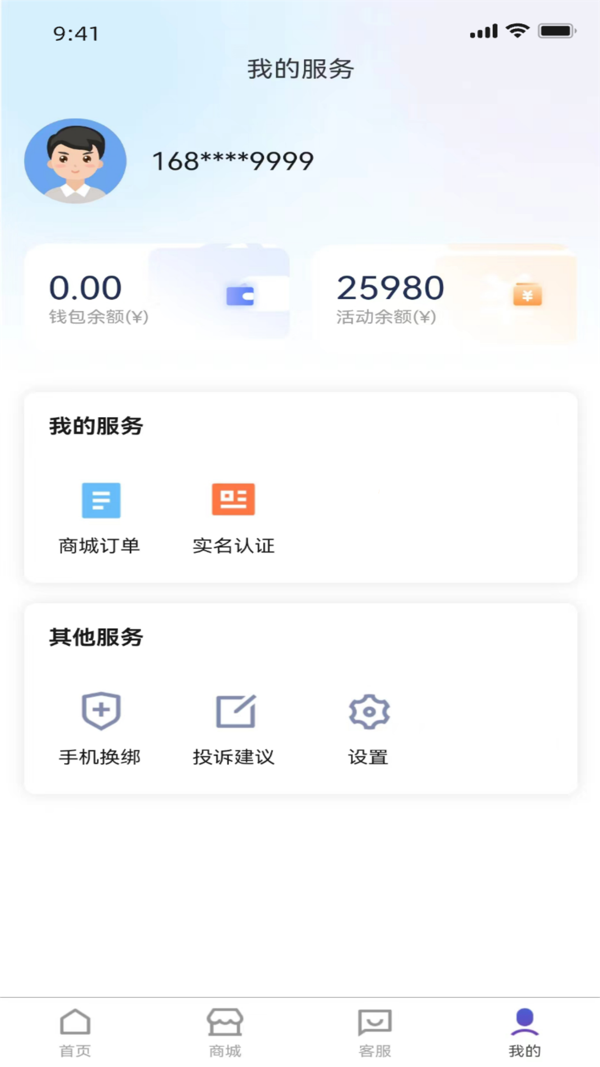
Task: Select the 我的 profile tab
Action: click(525, 1032)
